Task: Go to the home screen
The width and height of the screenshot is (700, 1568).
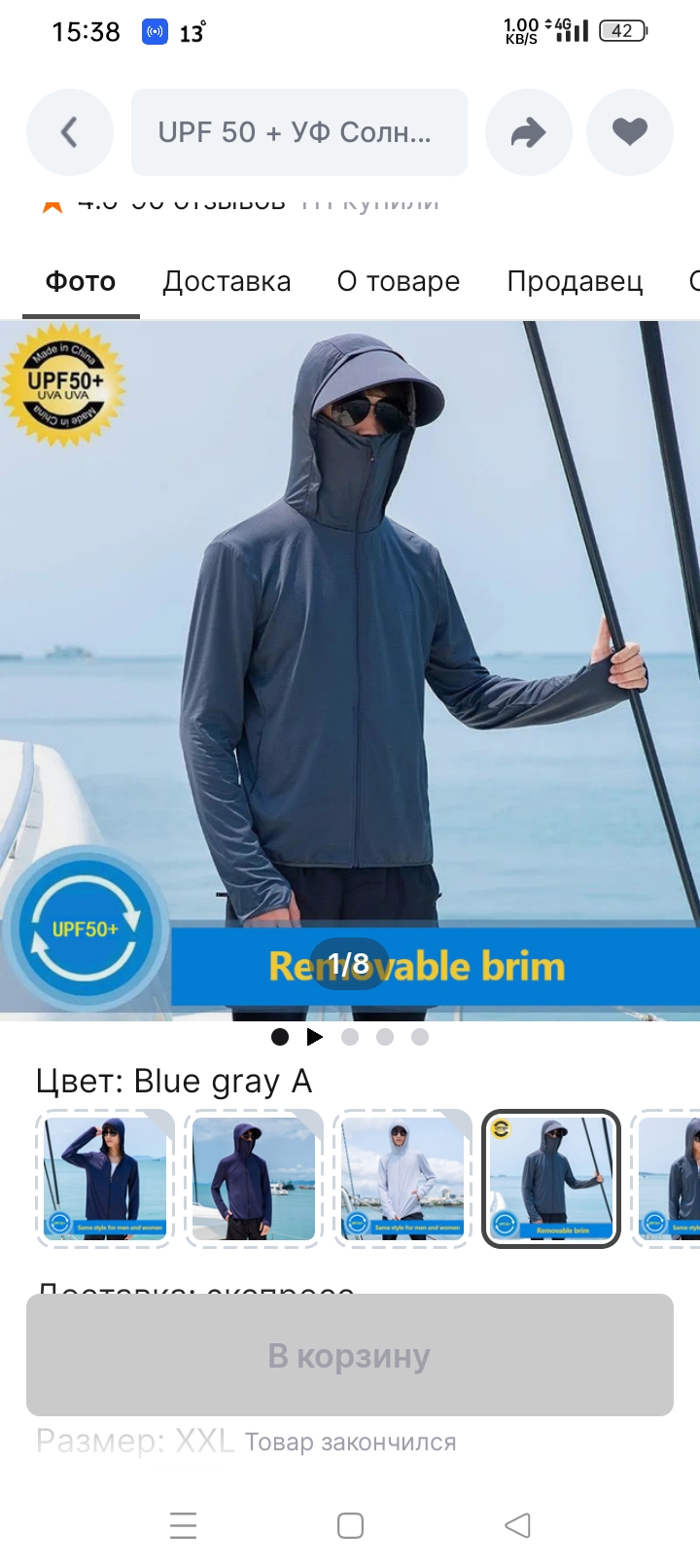Action: pyautogui.click(x=350, y=1525)
